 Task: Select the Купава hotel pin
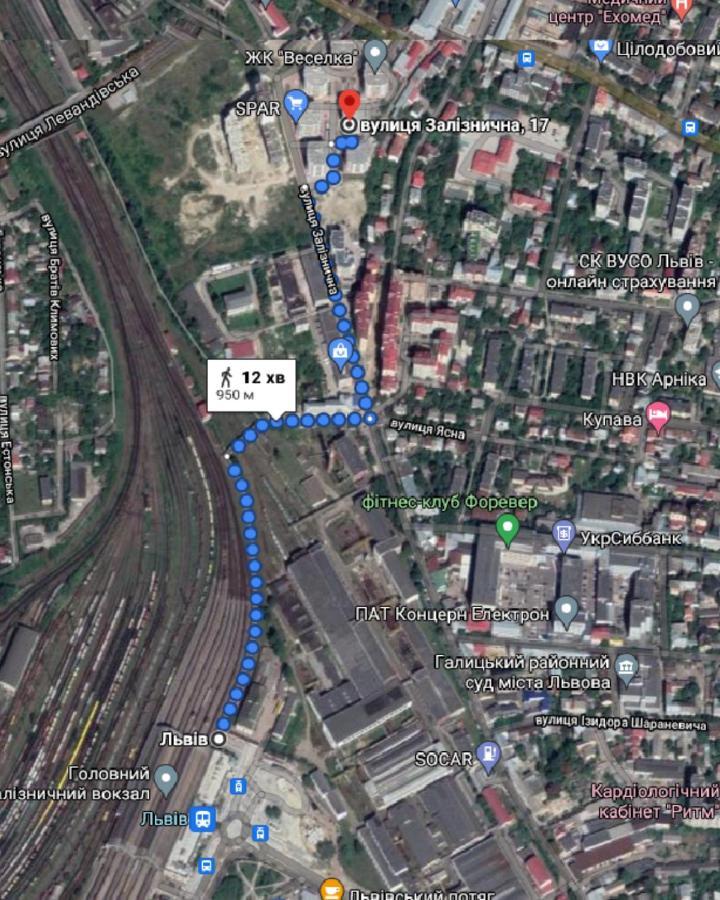pyautogui.click(x=658, y=416)
